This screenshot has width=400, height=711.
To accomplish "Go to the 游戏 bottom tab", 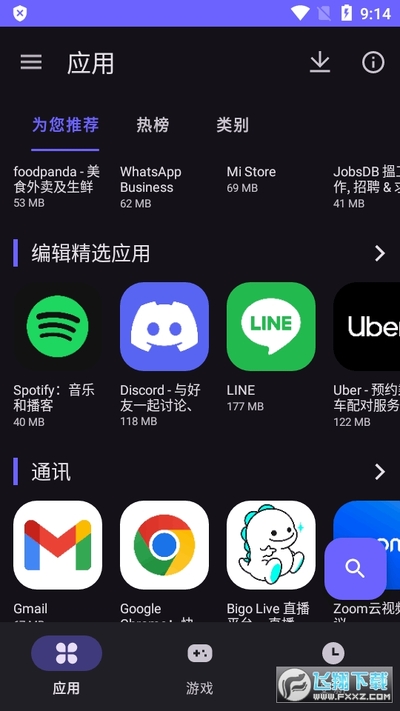I will tap(200, 668).
